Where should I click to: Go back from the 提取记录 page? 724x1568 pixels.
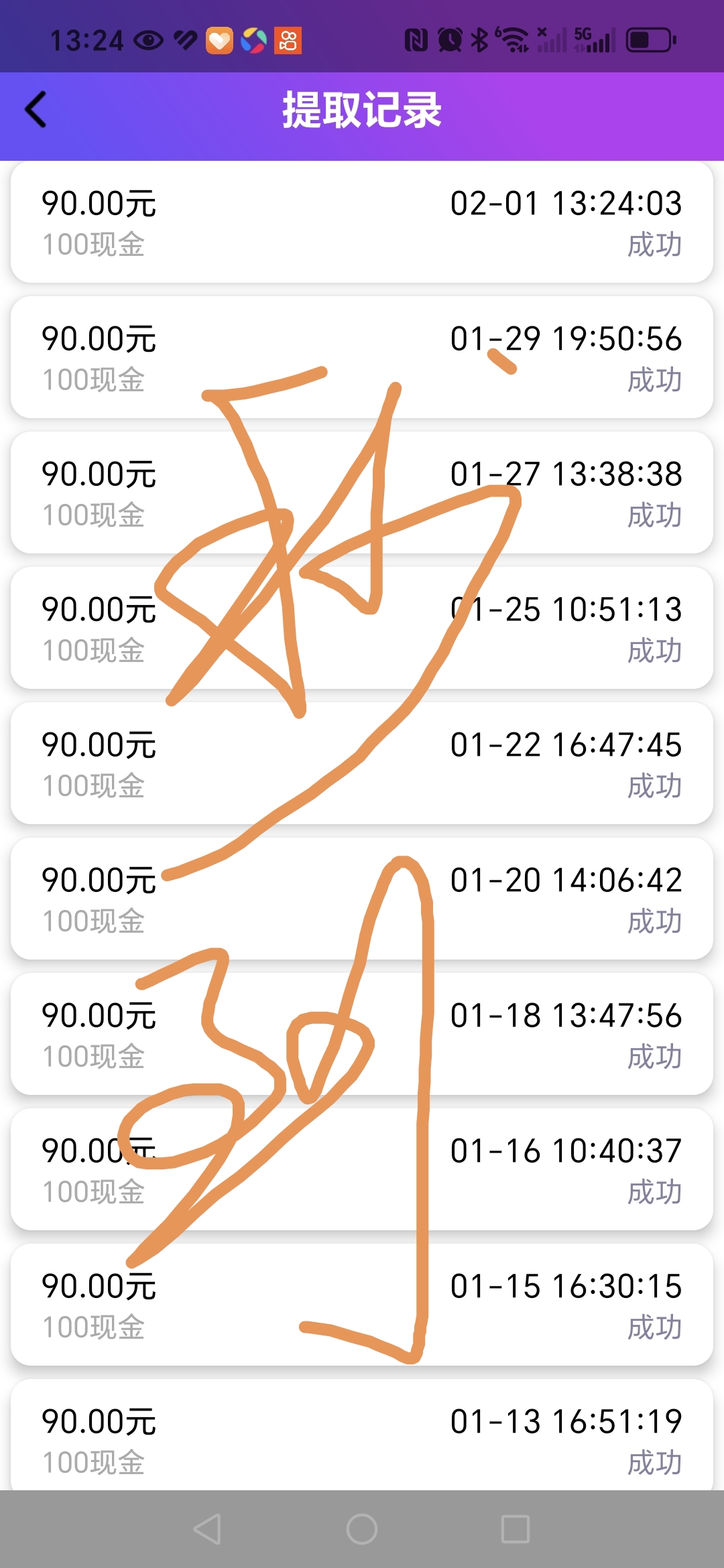[36, 110]
